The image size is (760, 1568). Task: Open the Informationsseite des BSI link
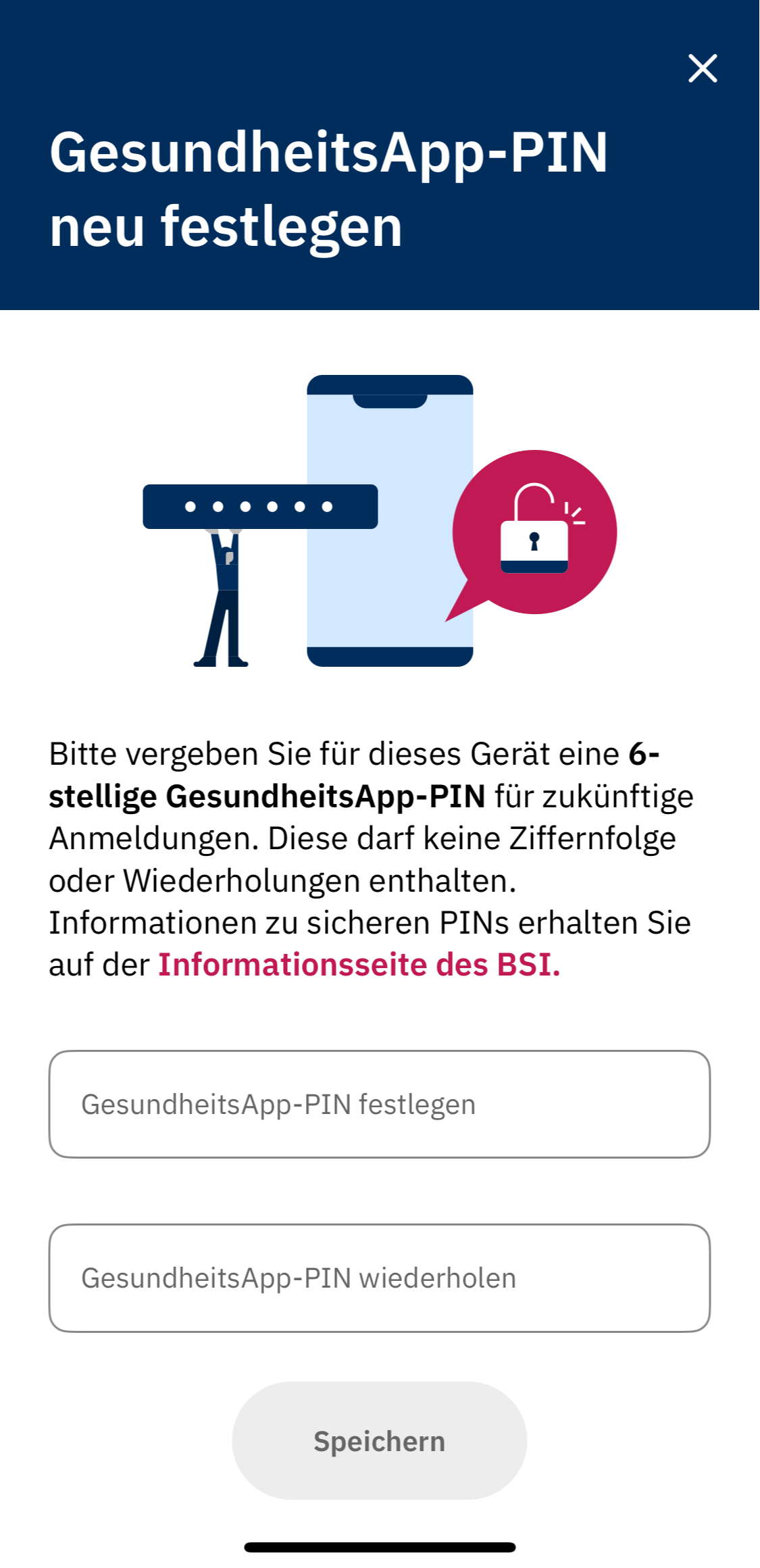tap(359, 965)
